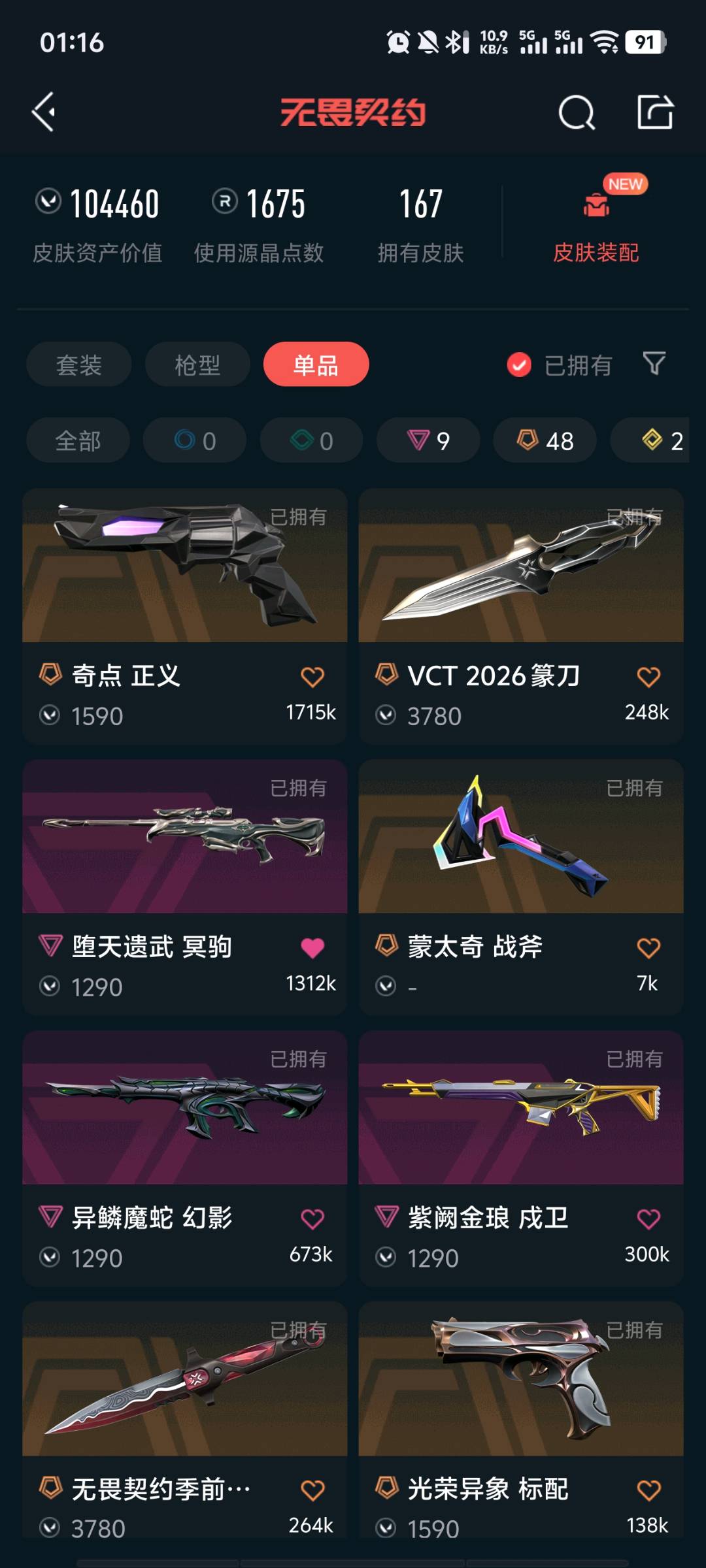Switch to the 枪型 tab
Viewport: 706px width, 1568px height.
197,365
